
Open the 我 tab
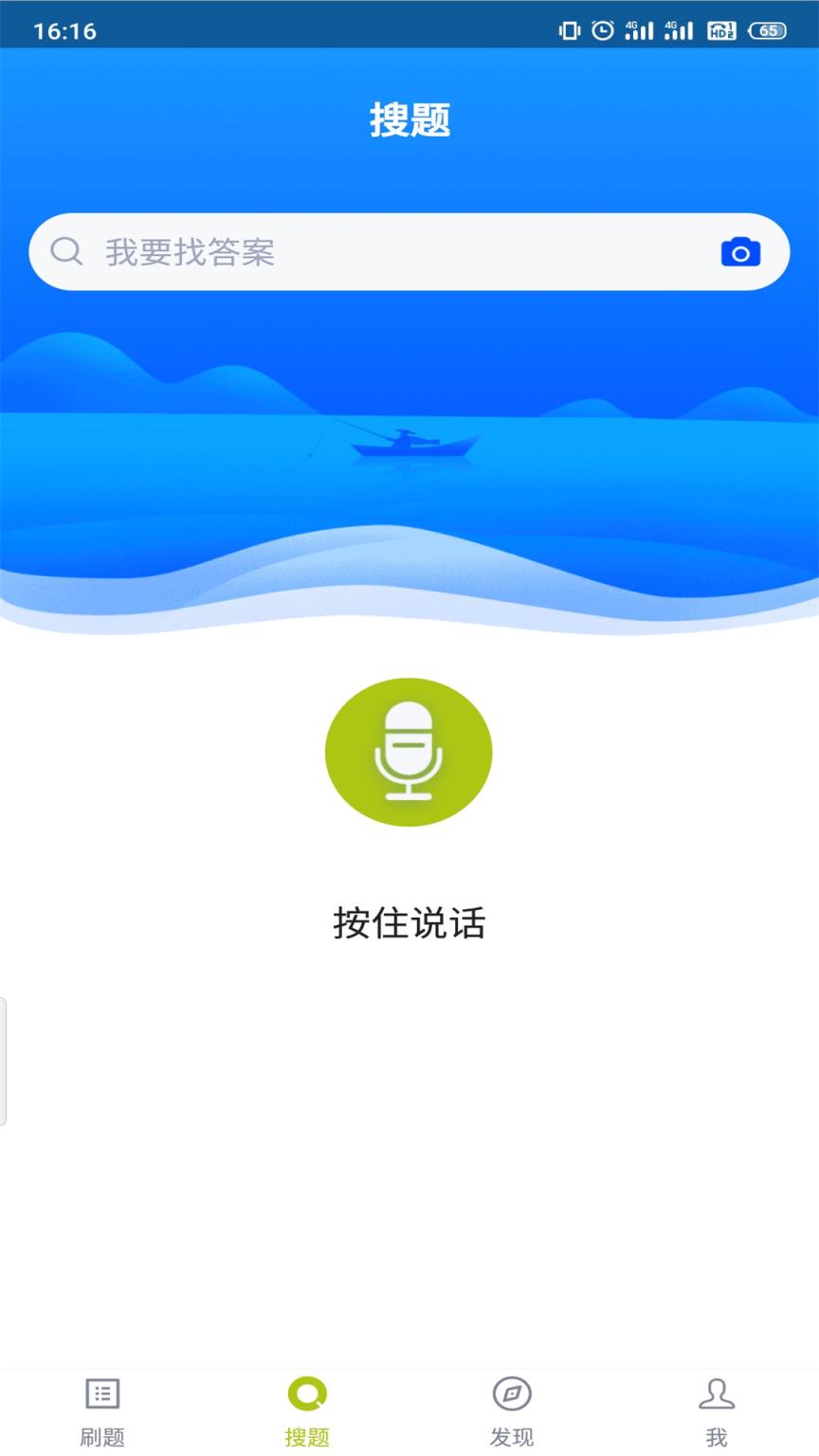point(718,1410)
